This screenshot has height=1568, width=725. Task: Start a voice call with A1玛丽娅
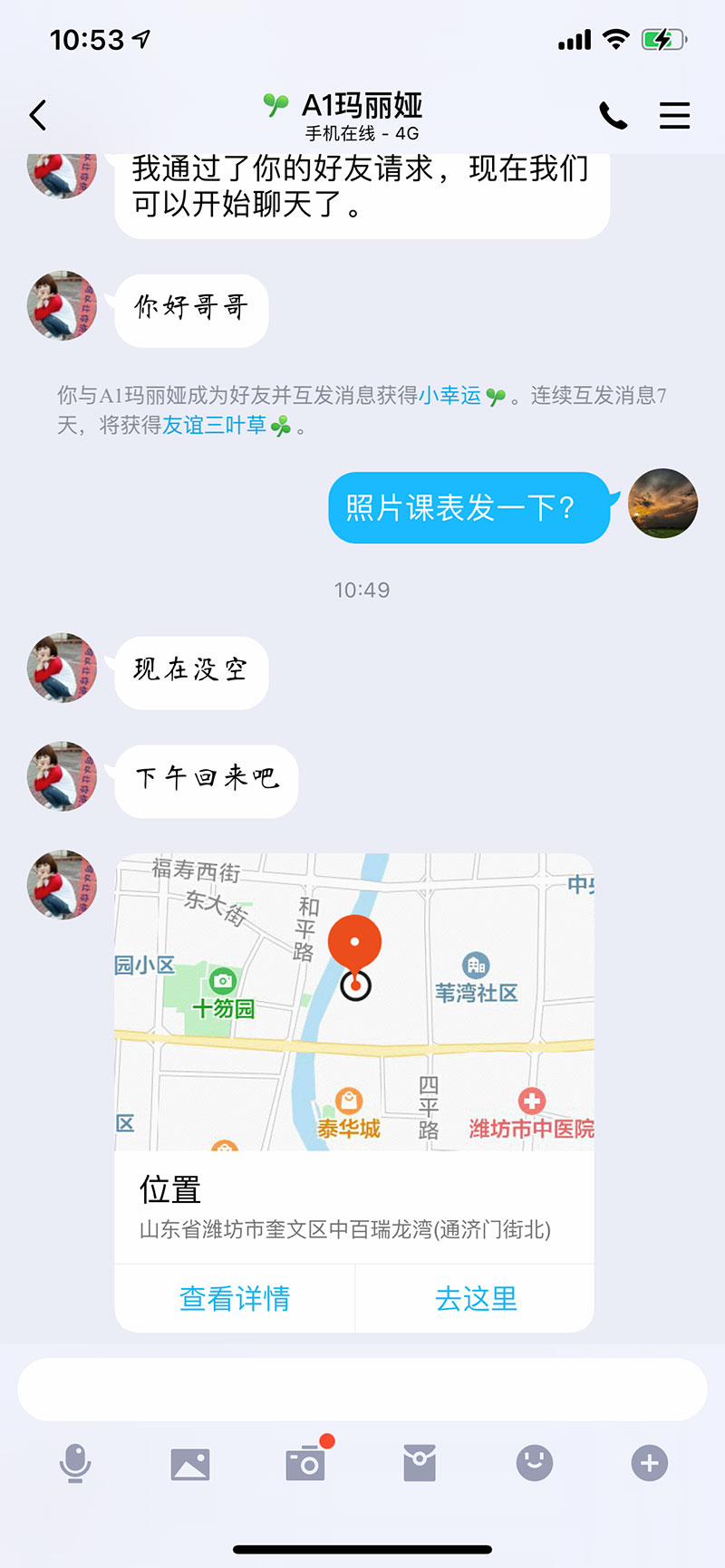613,116
